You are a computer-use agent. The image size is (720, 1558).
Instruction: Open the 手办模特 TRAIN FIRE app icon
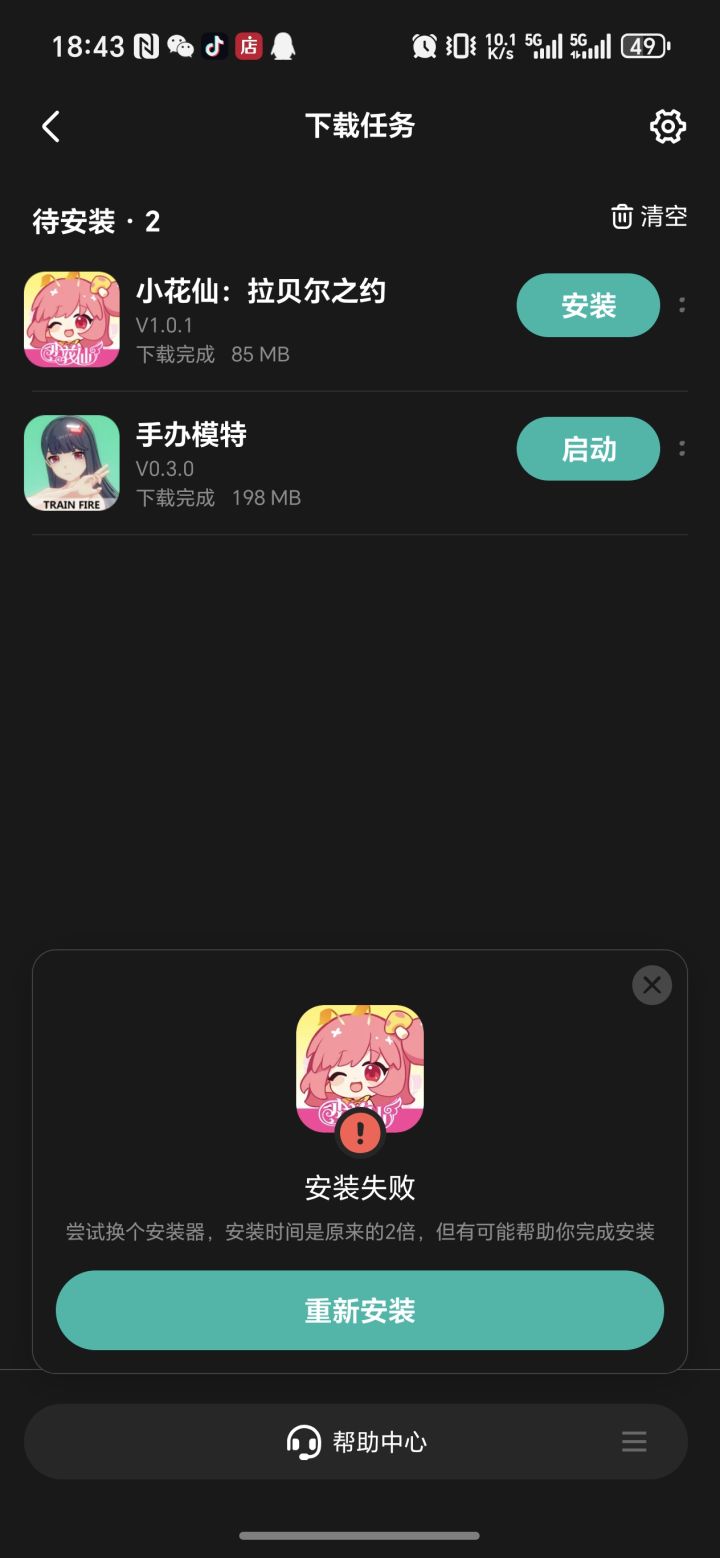pos(71,463)
